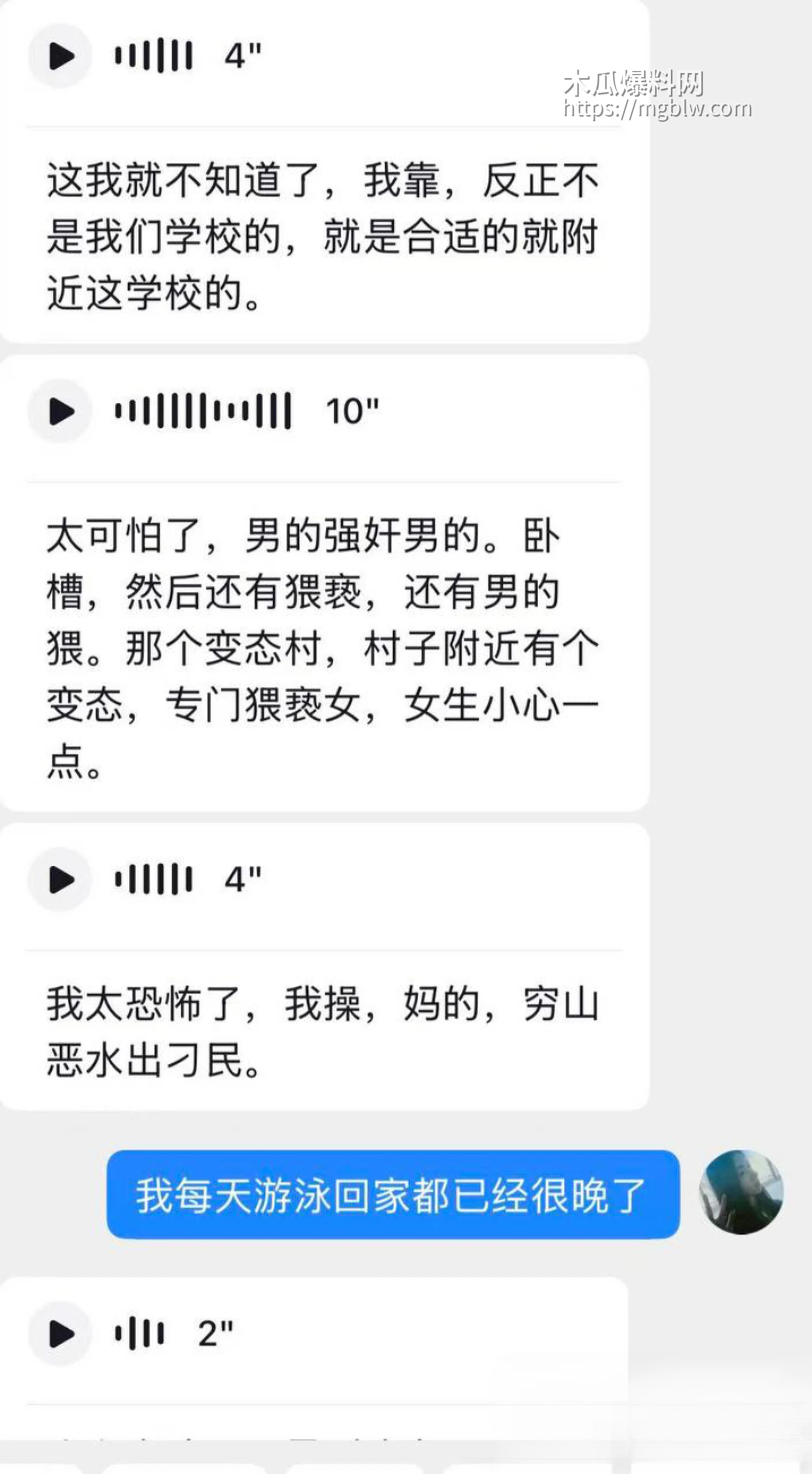Tap the 4-inch duration label on first message

[241, 54]
